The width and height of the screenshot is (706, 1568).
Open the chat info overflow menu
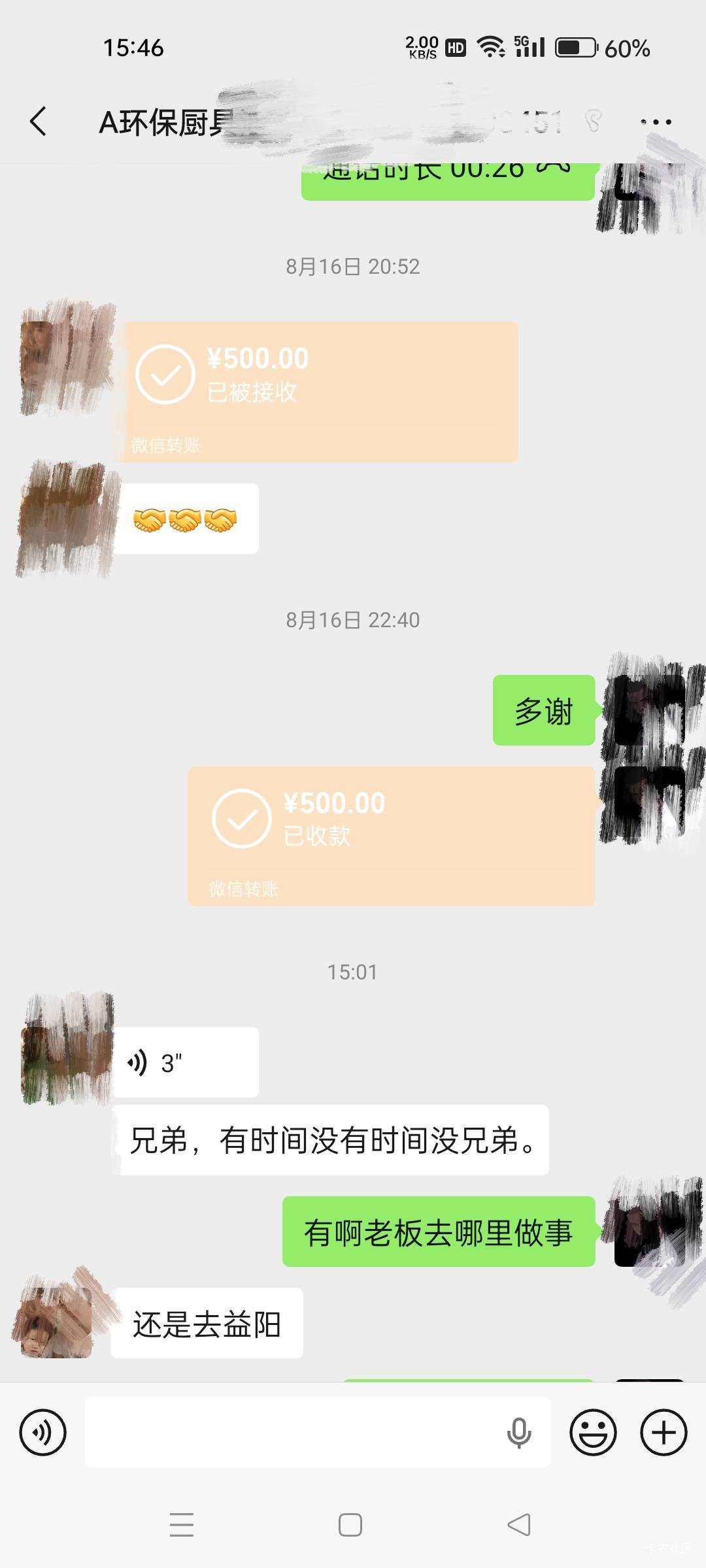pos(656,122)
